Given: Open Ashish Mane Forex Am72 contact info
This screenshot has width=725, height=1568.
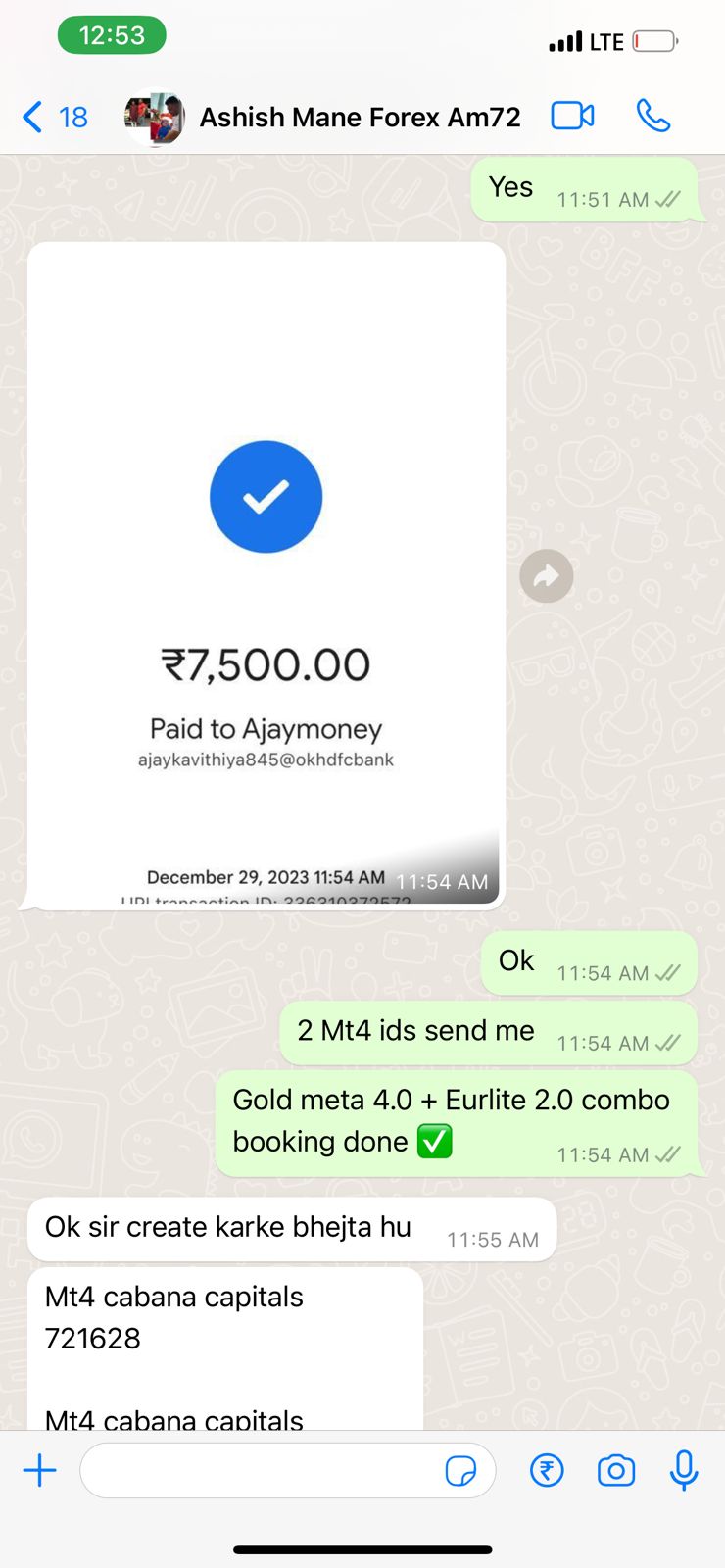Looking at the screenshot, I should click(x=359, y=118).
